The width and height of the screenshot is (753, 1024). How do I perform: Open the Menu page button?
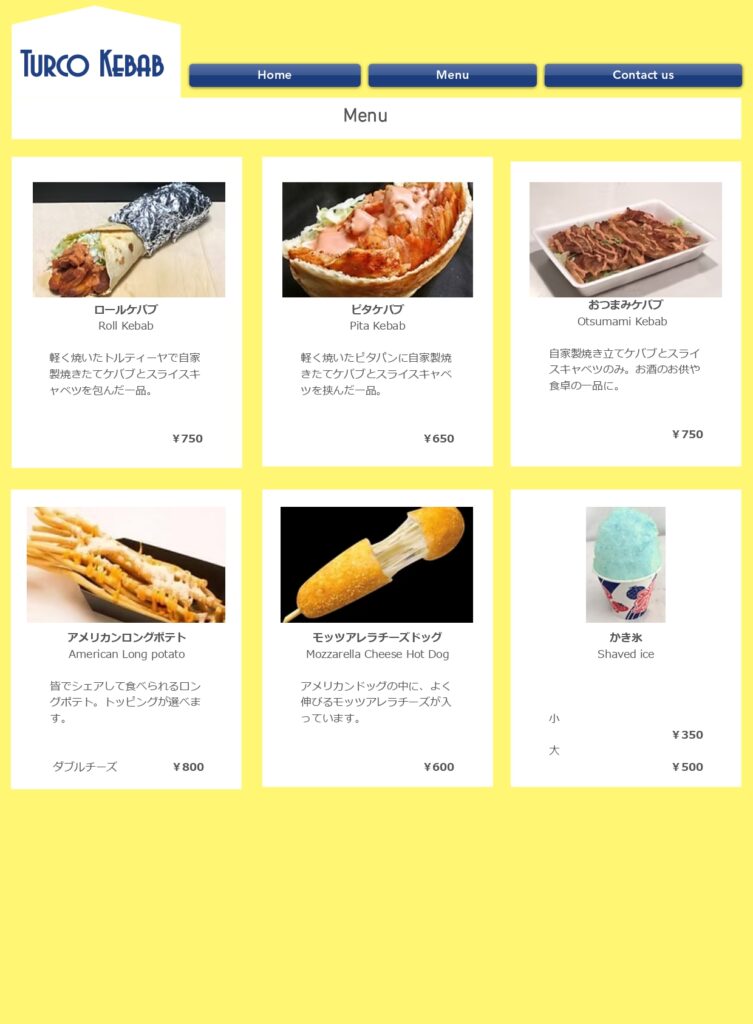[x=452, y=75]
